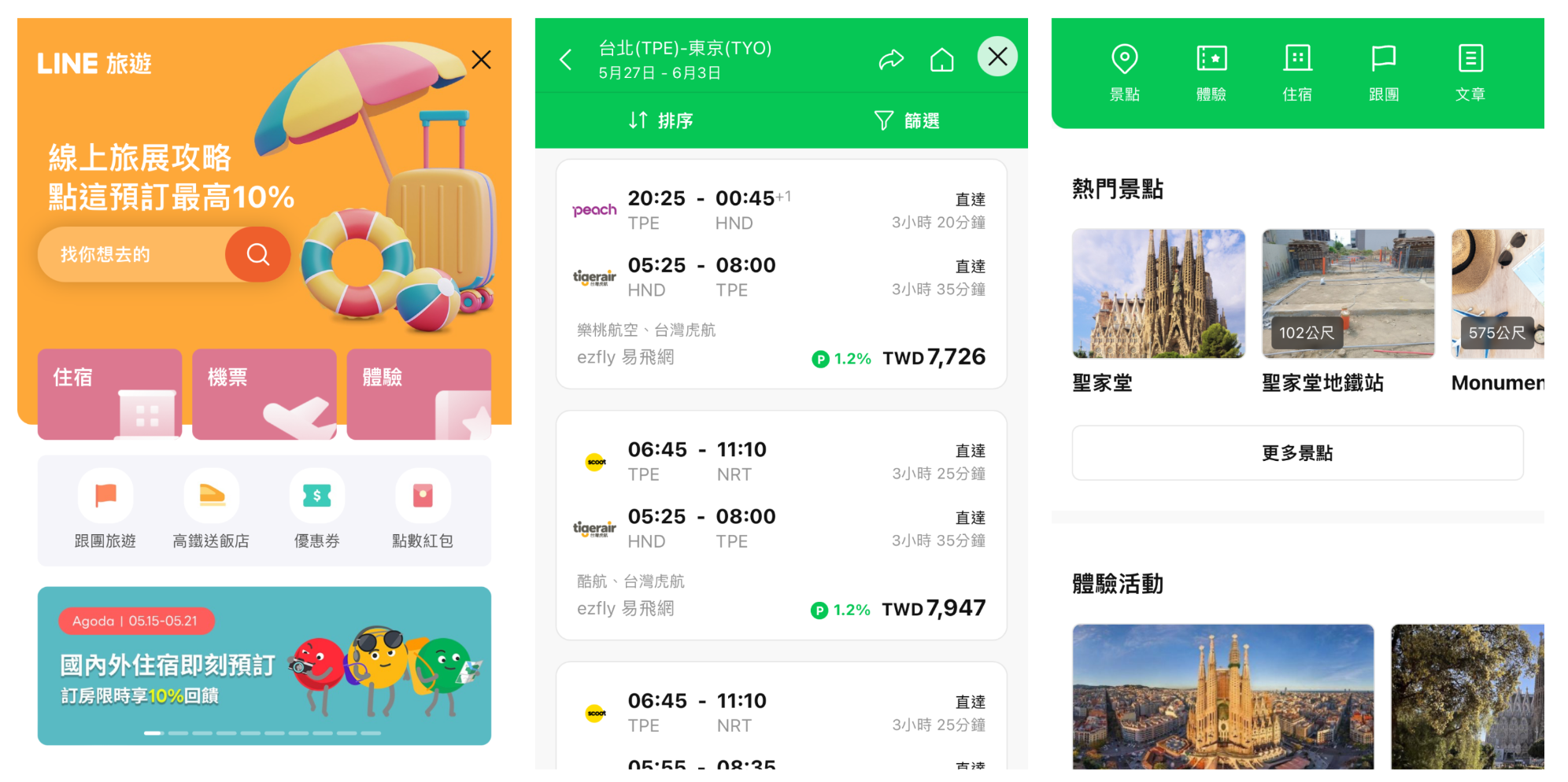
Task: Open the 排序 sort options
Action: coord(660,120)
